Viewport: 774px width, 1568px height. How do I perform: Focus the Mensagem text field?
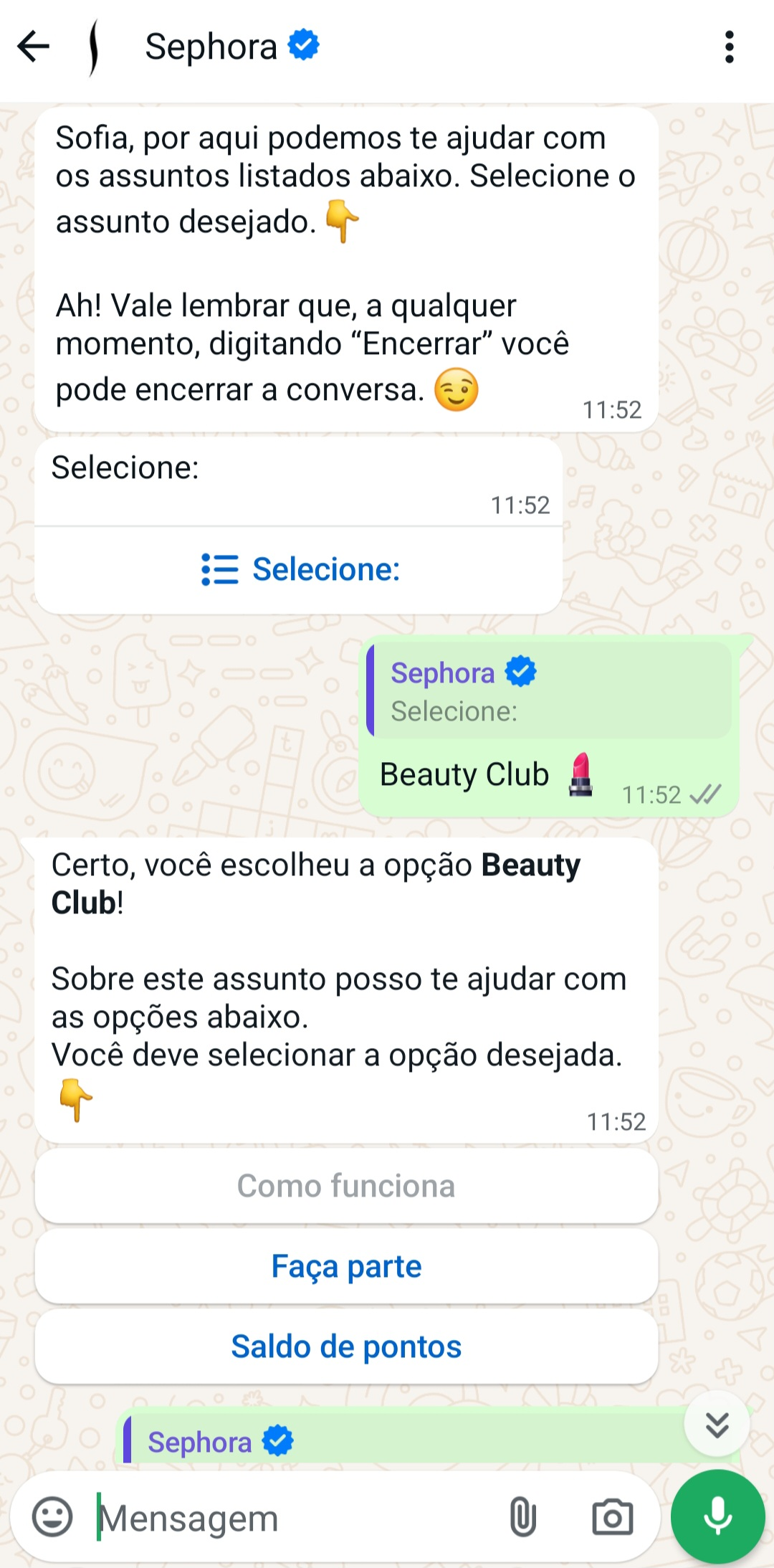coord(287,1519)
